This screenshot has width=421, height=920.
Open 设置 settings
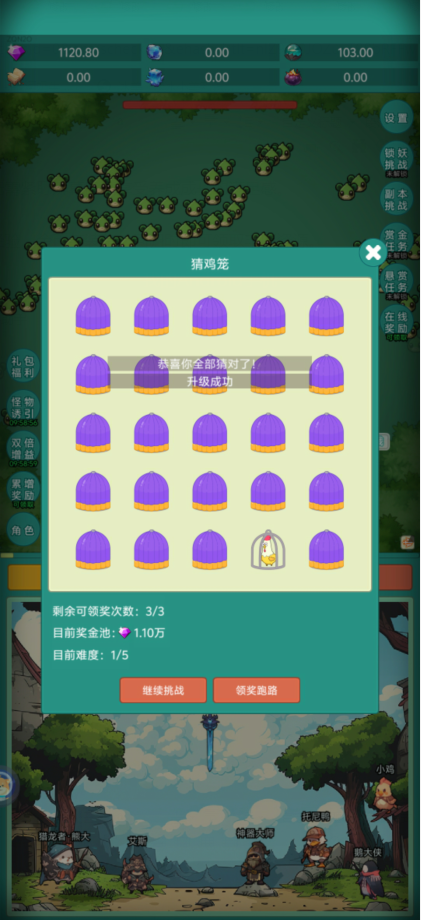[x=396, y=117]
